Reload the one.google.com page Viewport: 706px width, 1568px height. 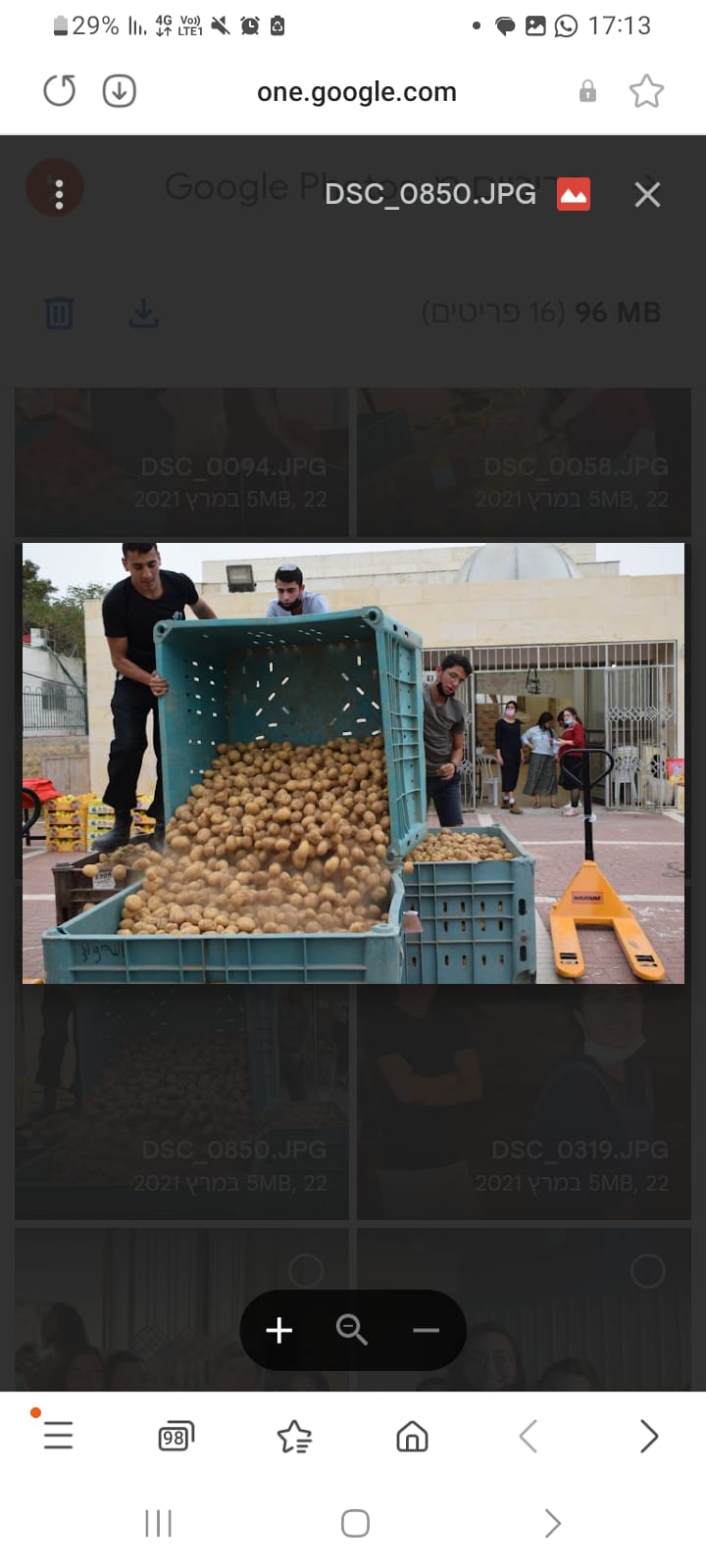tap(60, 91)
